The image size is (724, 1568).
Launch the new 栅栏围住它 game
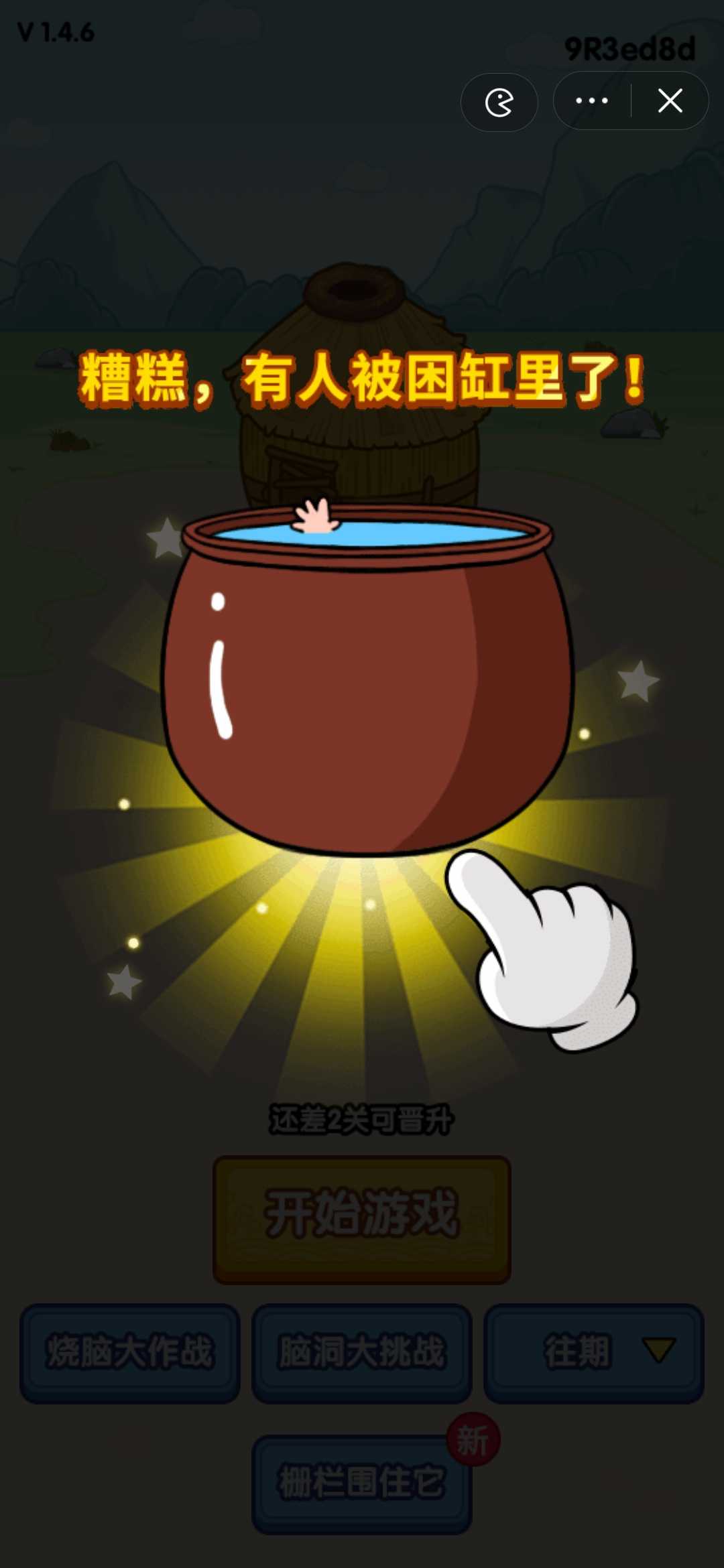click(x=362, y=1482)
